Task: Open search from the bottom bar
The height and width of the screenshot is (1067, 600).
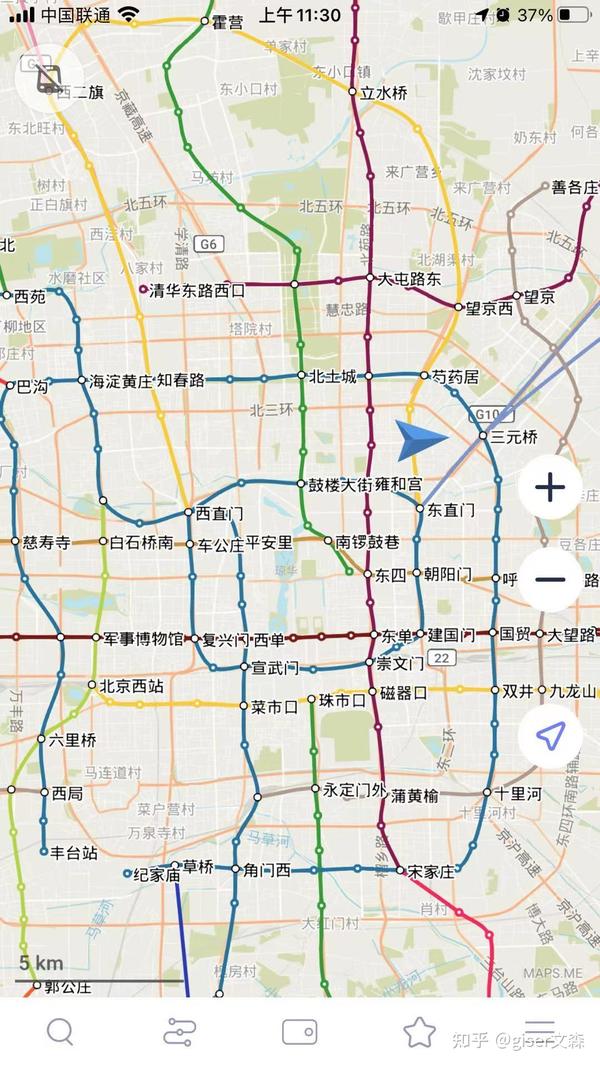Action: (x=60, y=1031)
